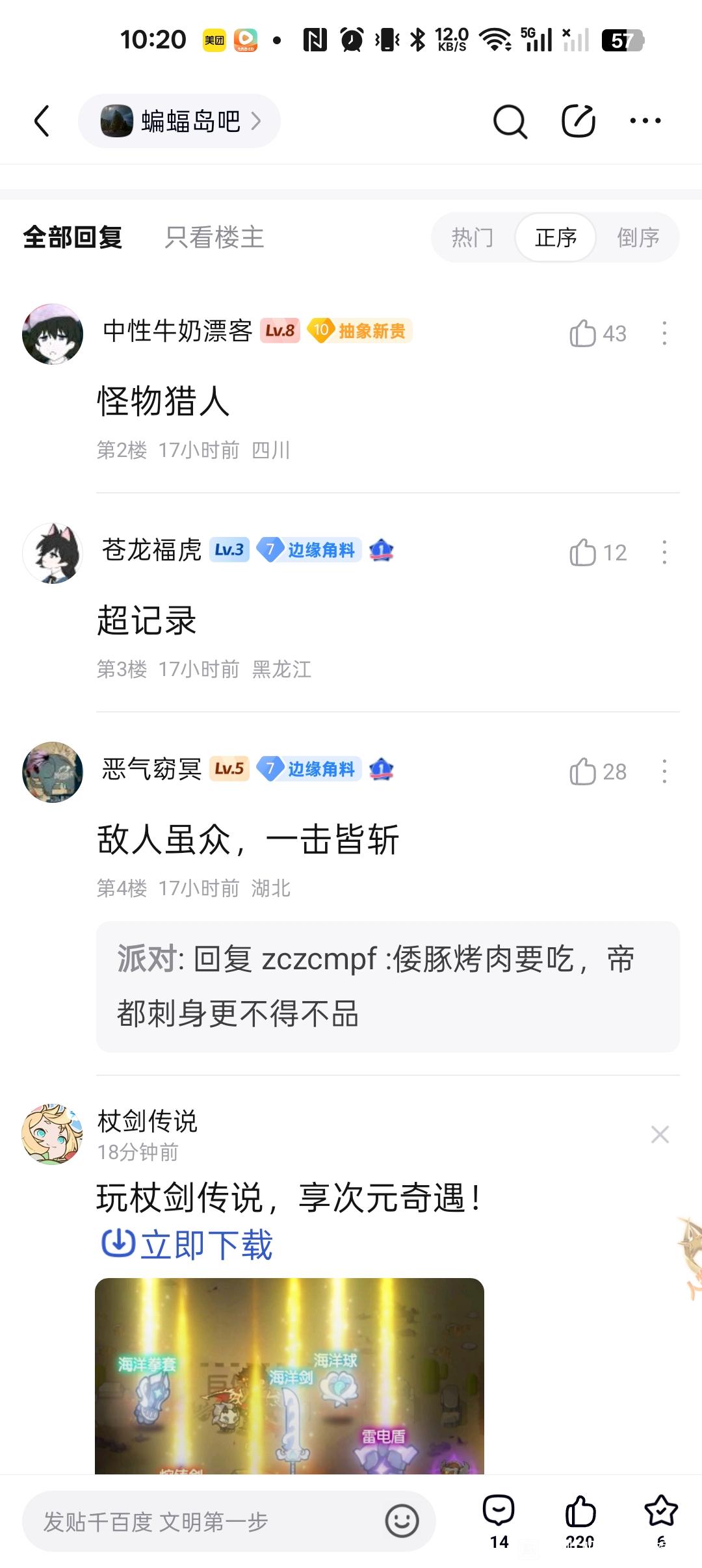Search within this forum

(510, 121)
